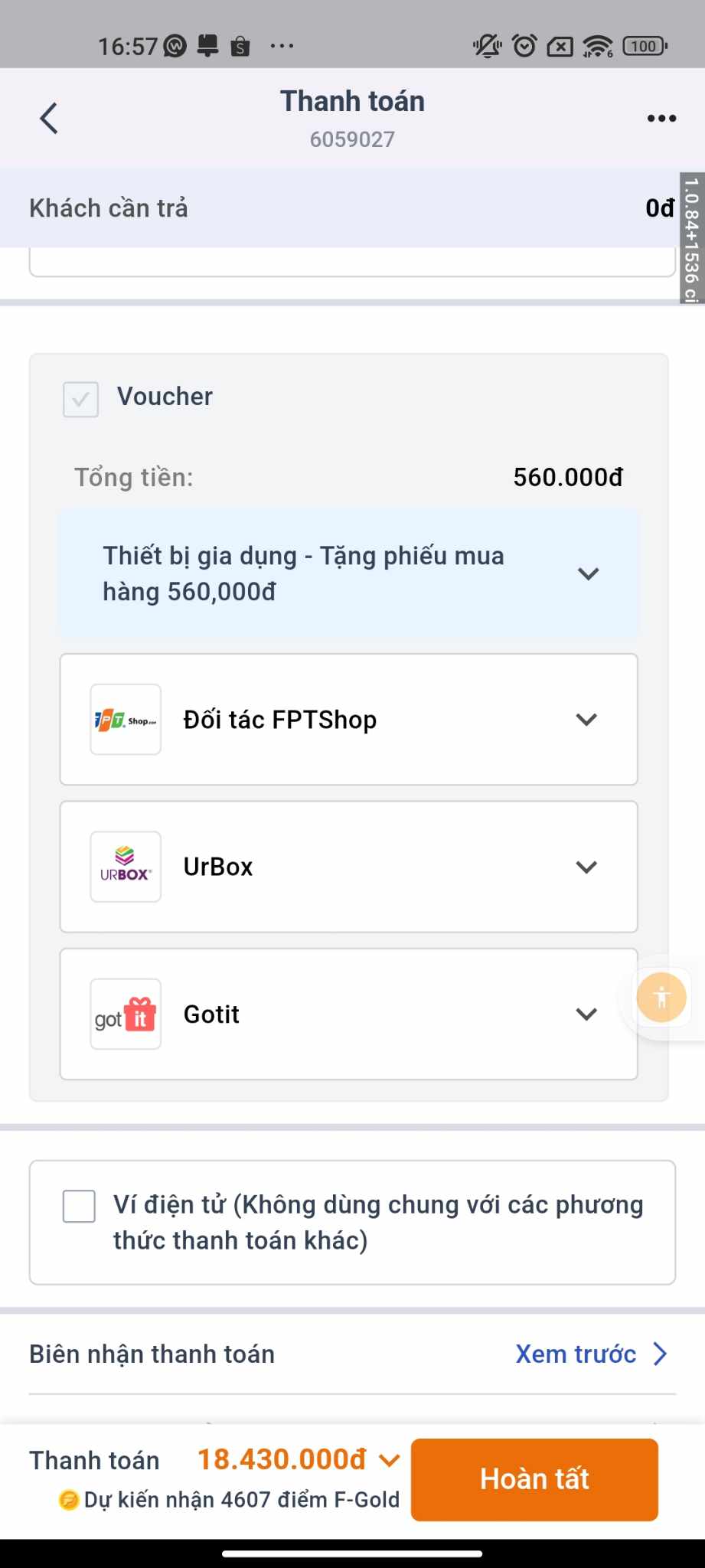Open Xem trước for the payment receipt
This screenshot has width=705, height=1568.
pos(591,1354)
